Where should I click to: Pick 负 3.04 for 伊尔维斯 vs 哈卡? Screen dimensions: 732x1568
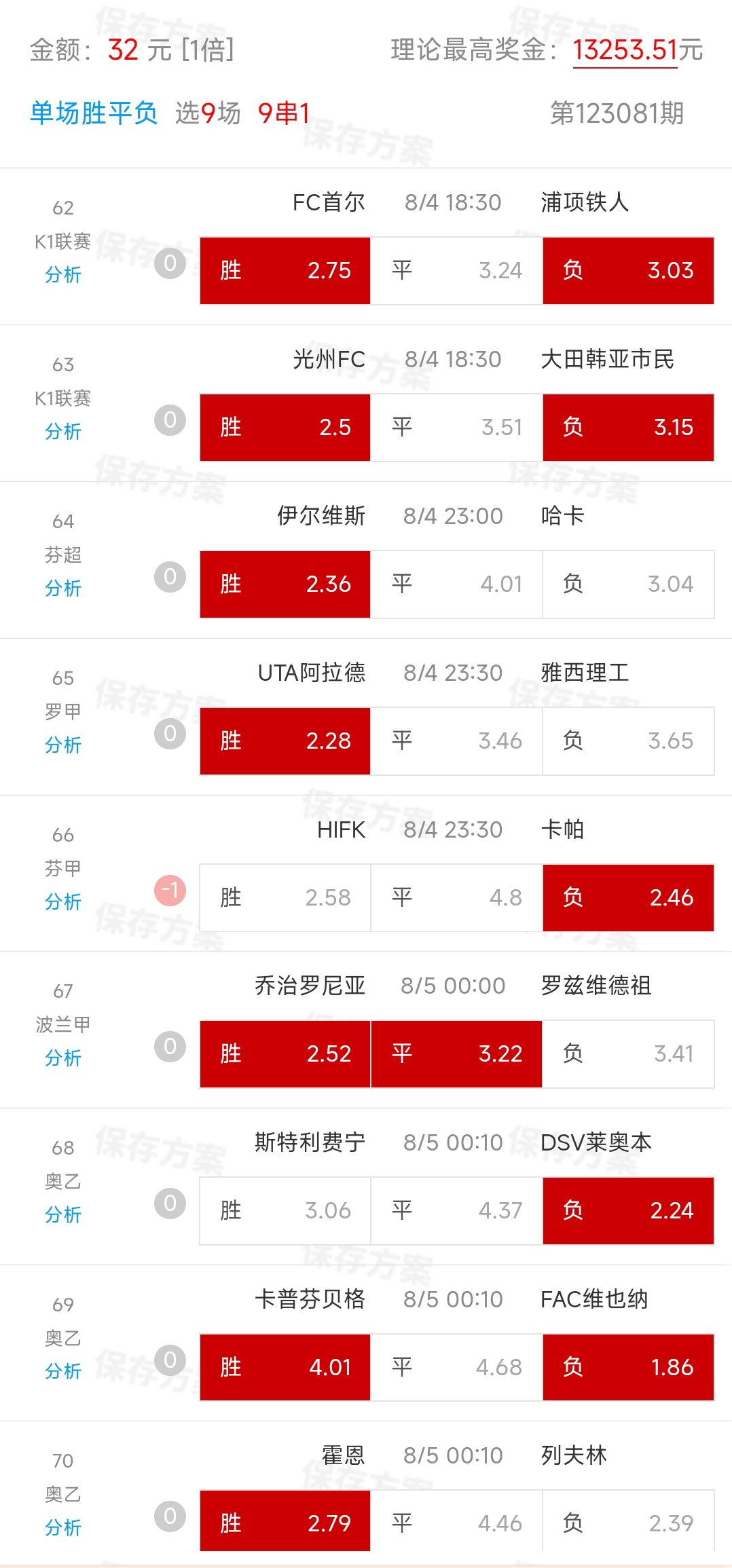(x=628, y=584)
